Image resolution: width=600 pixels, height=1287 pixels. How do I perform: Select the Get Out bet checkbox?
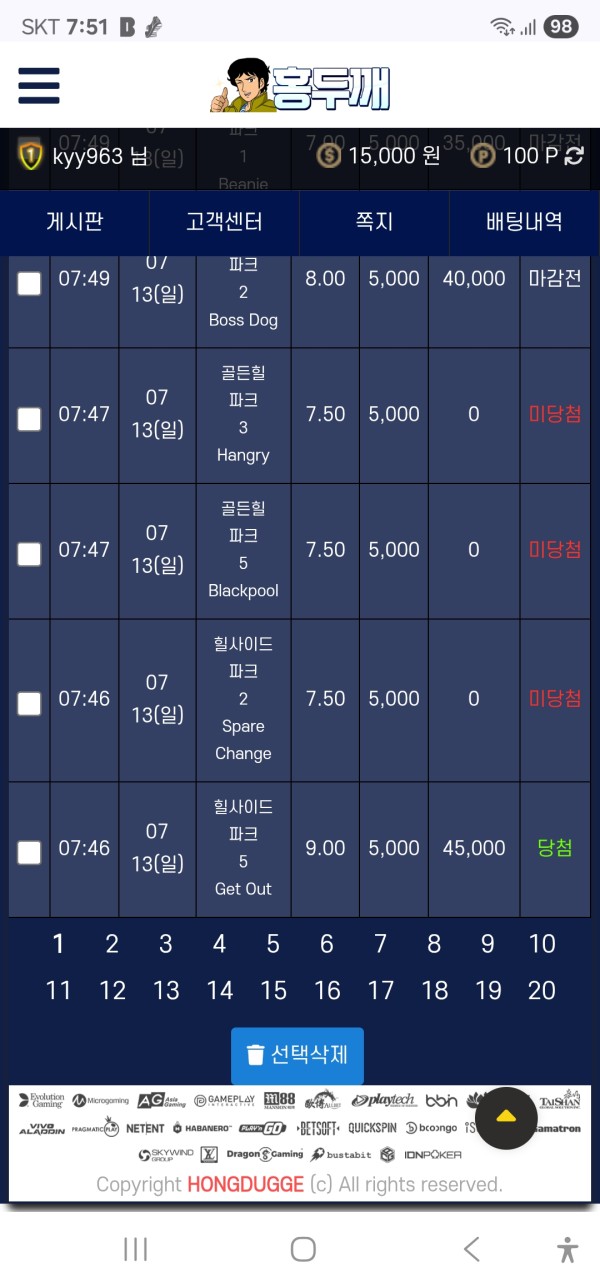point(30,852)
